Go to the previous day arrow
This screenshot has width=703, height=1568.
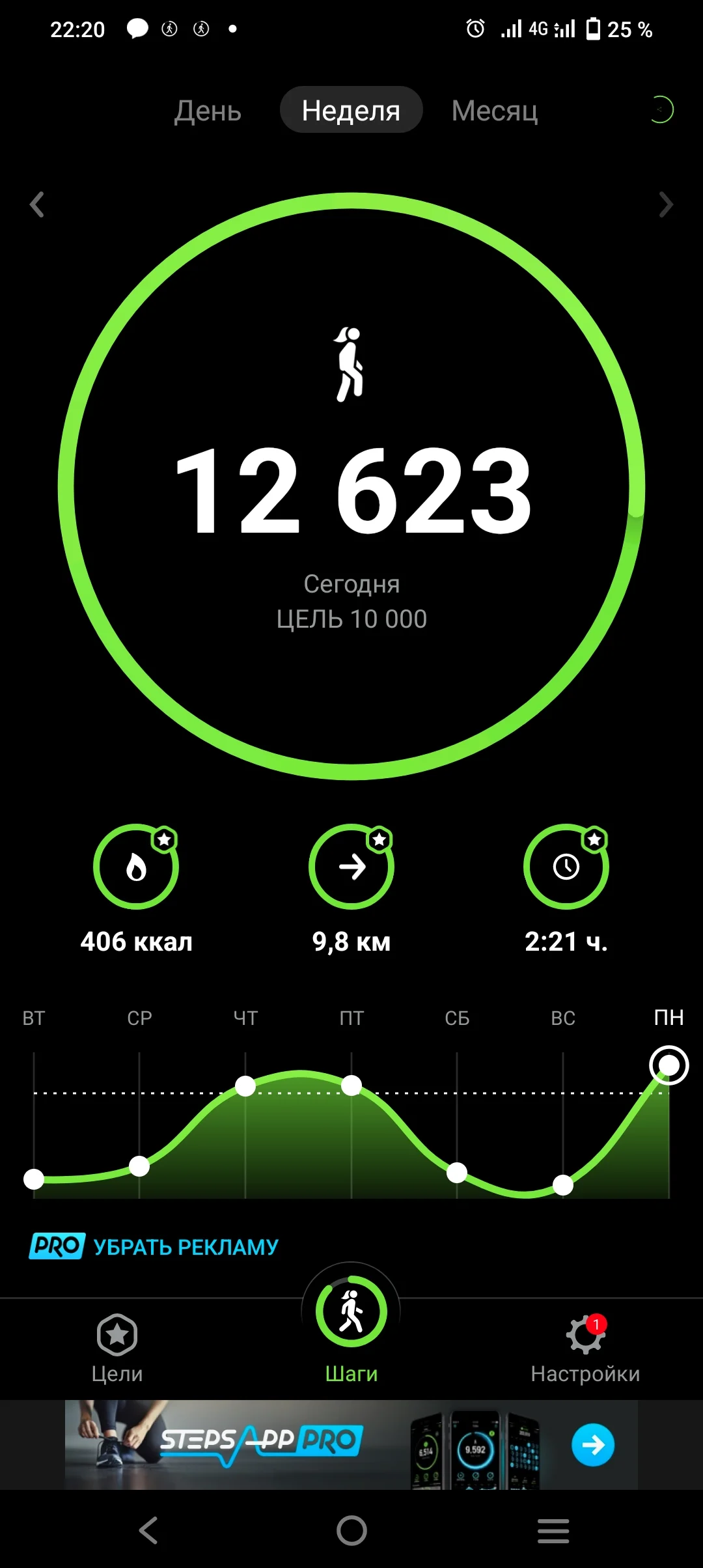click(37, 204)
